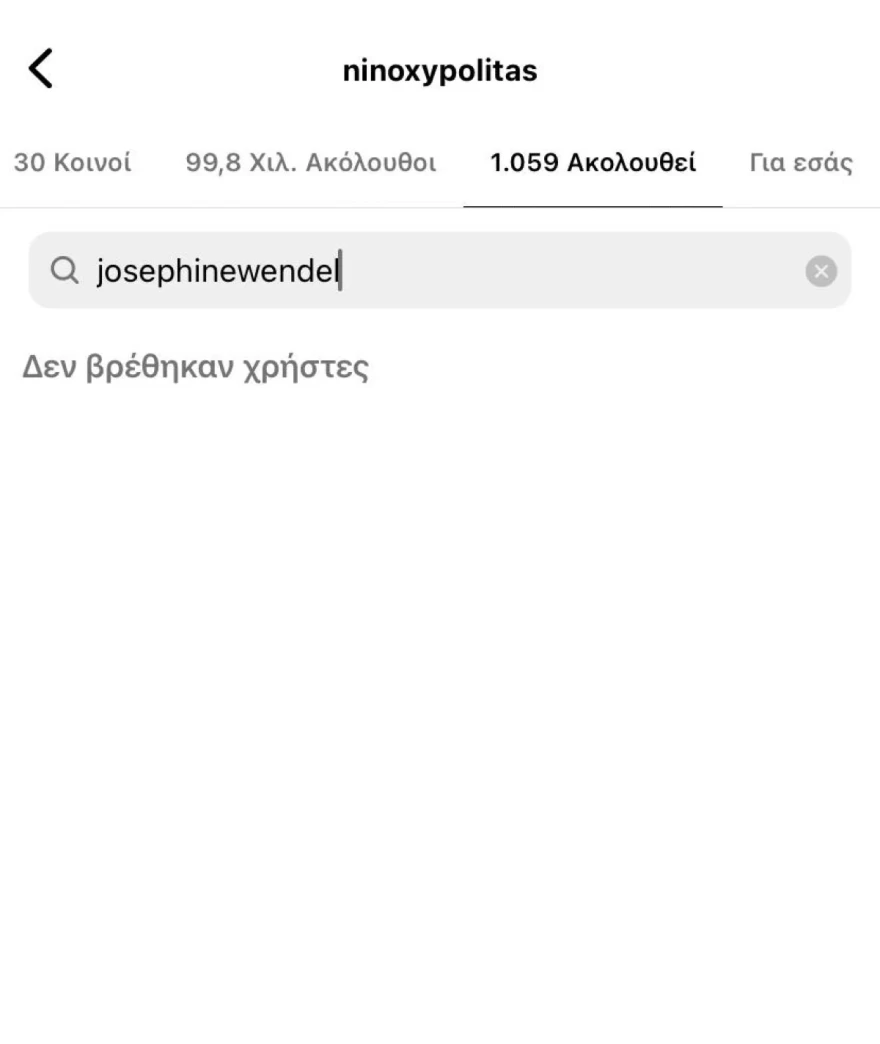Click the left-pointing navigation arrow

(42, 70)
